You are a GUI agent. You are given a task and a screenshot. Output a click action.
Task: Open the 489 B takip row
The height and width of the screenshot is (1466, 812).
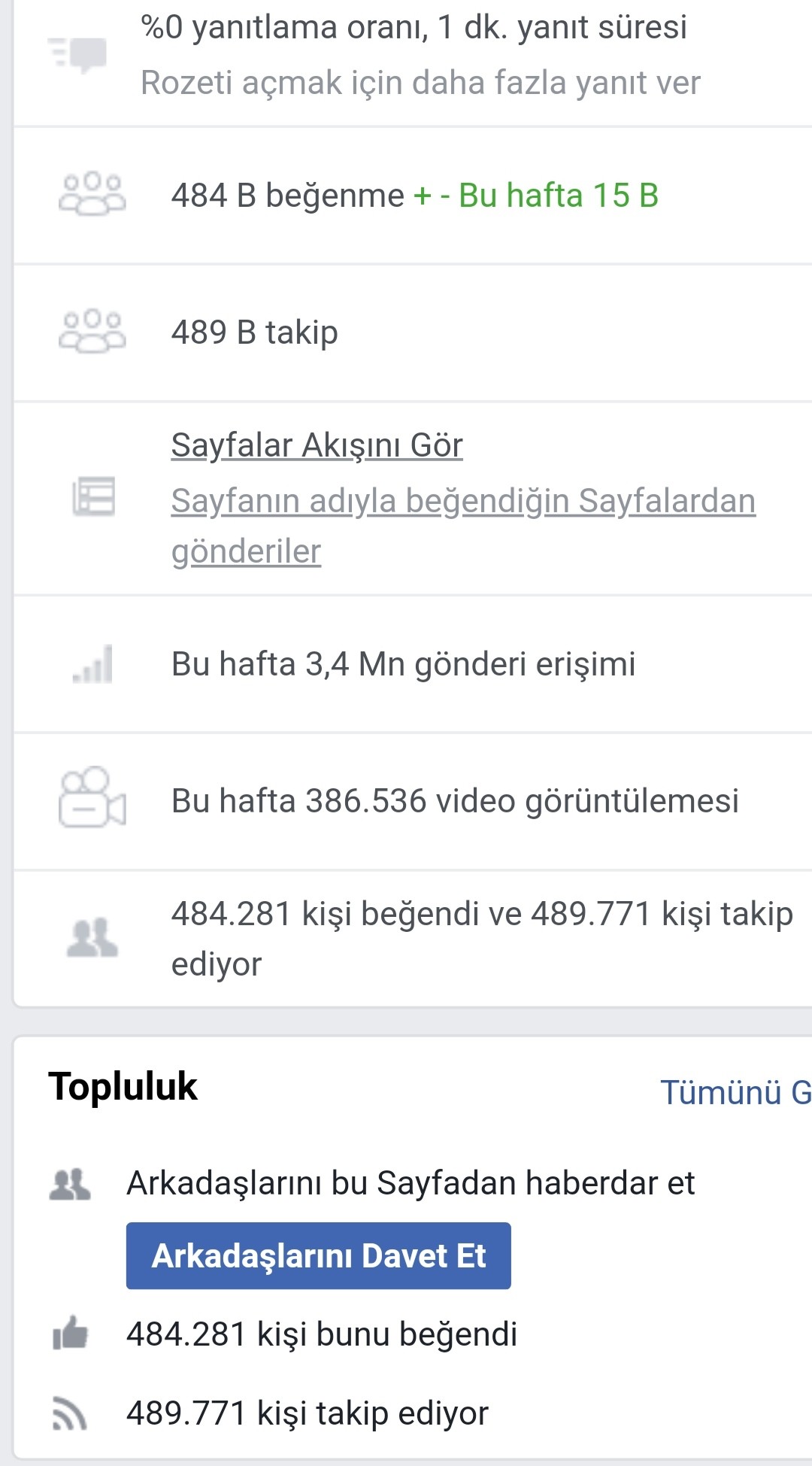point(413,332)
